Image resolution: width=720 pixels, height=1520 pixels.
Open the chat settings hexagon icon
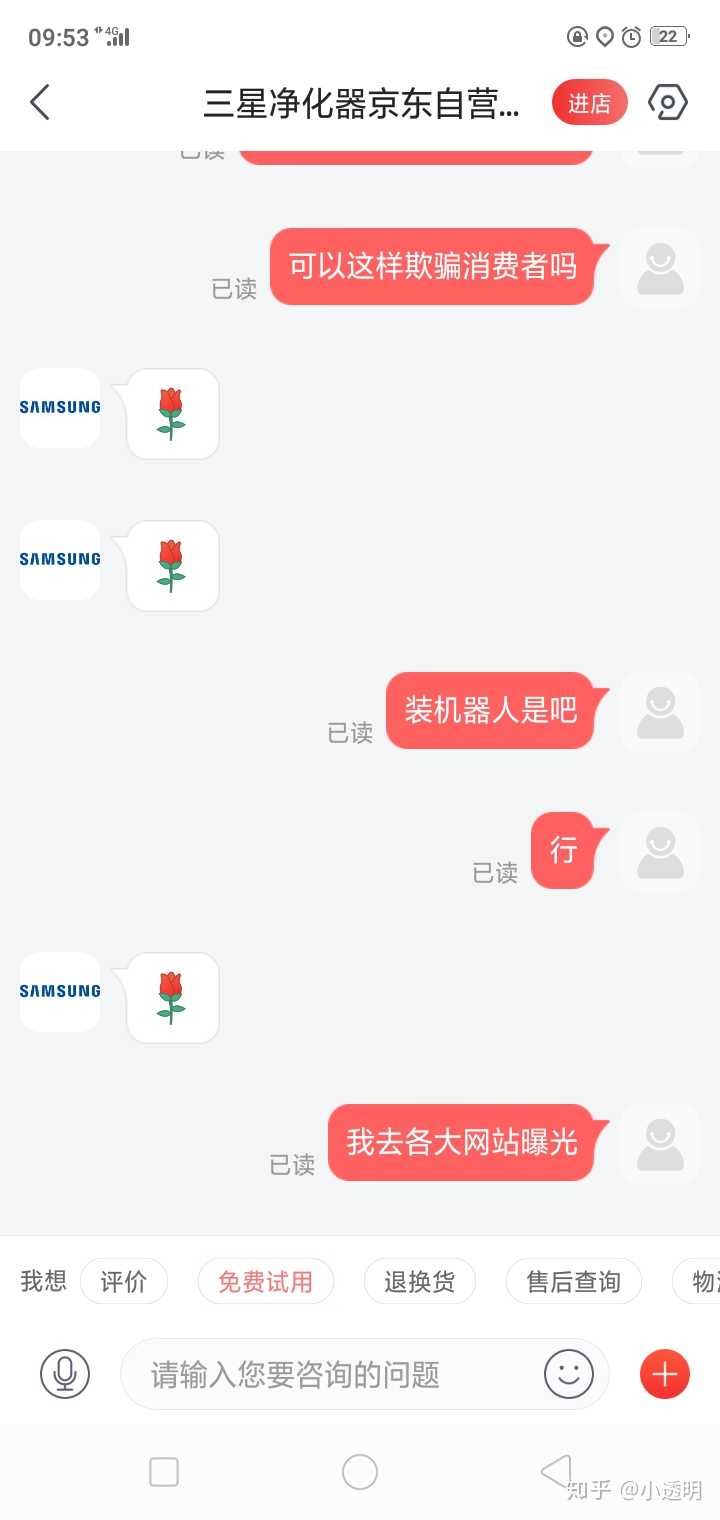(x=668, y=102)
